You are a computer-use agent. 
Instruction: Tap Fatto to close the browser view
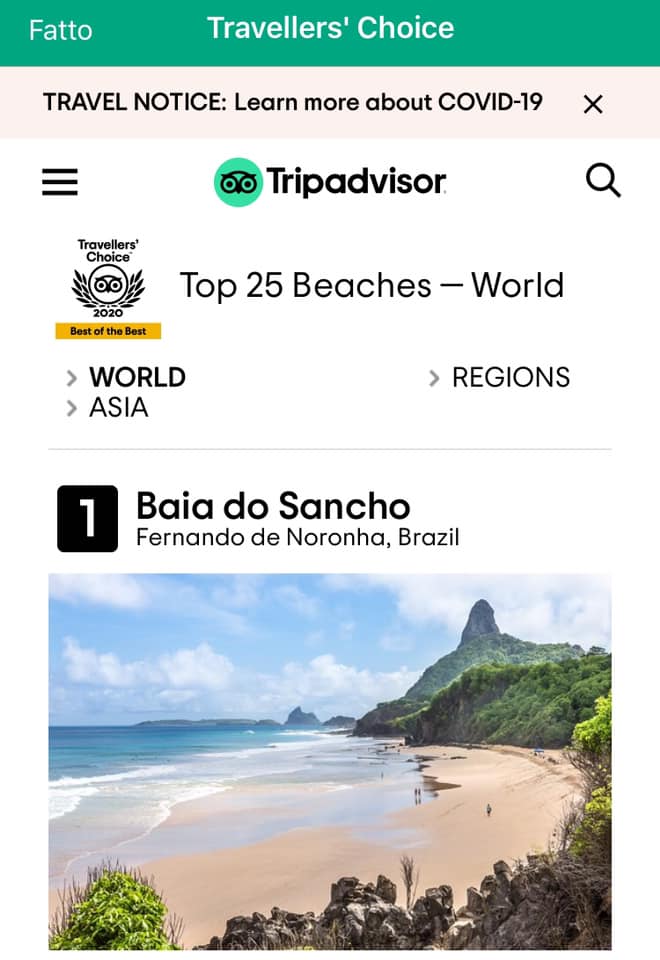click(60, 30)
